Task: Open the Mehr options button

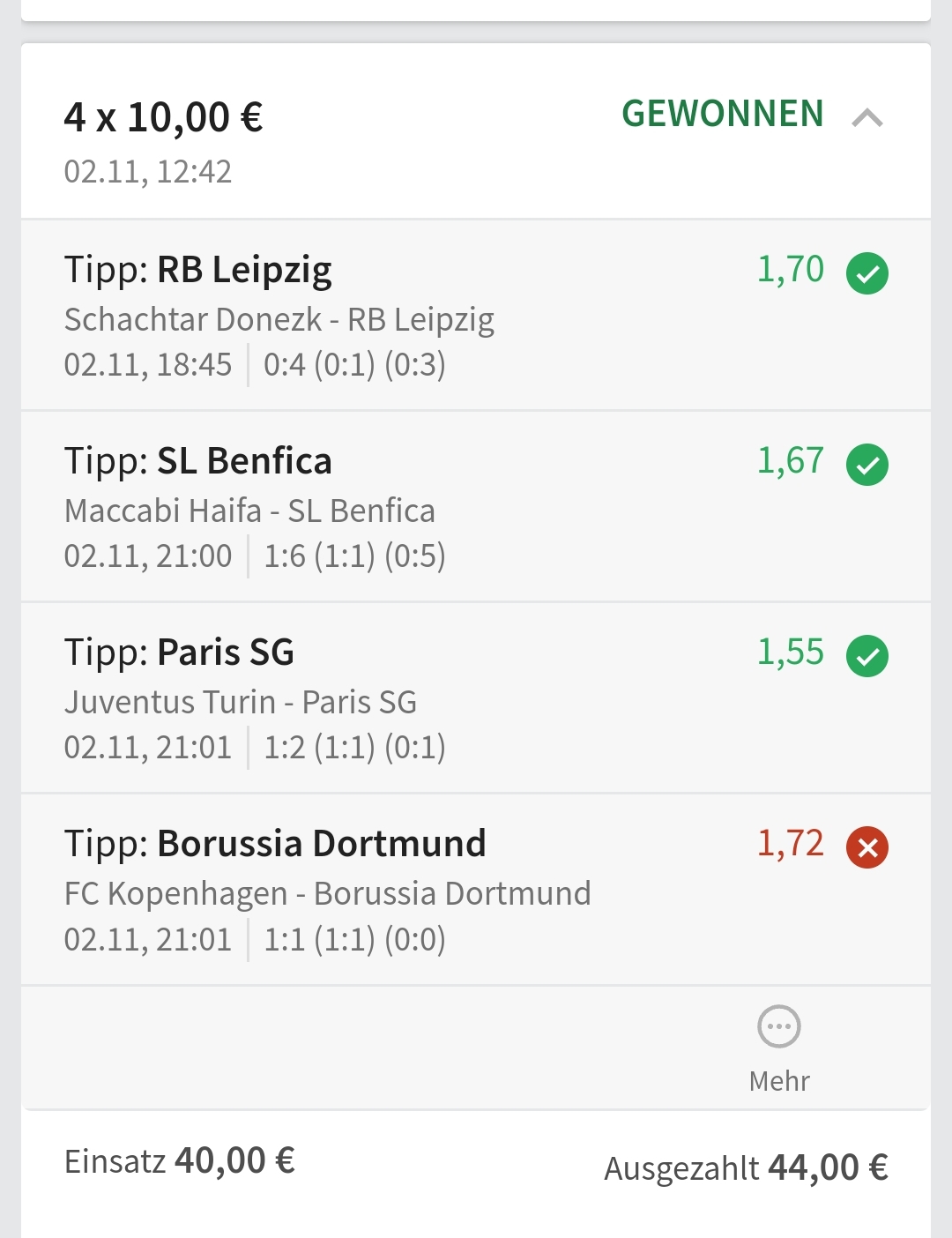Action: coord(779,1047)
